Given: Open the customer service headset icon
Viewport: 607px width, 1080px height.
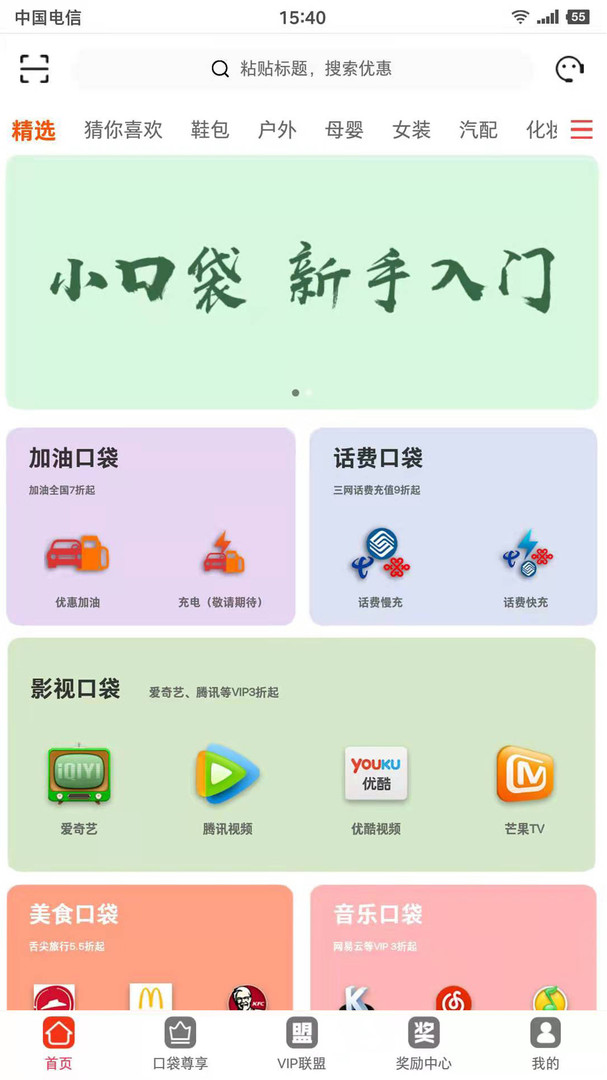Looking at the screenshot, I should tap(569, 69).
